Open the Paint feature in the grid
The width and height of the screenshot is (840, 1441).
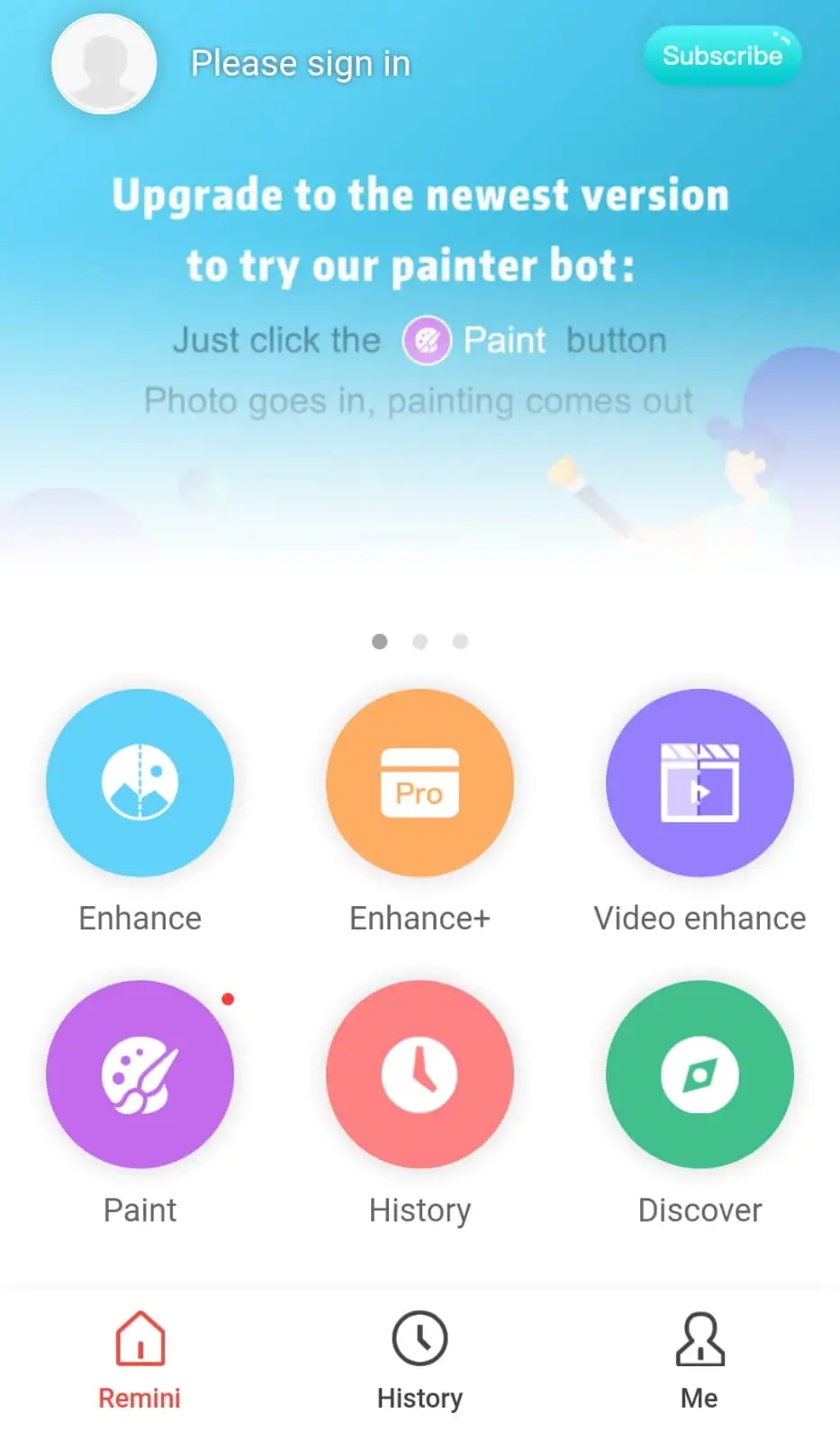pos(140,1074)
